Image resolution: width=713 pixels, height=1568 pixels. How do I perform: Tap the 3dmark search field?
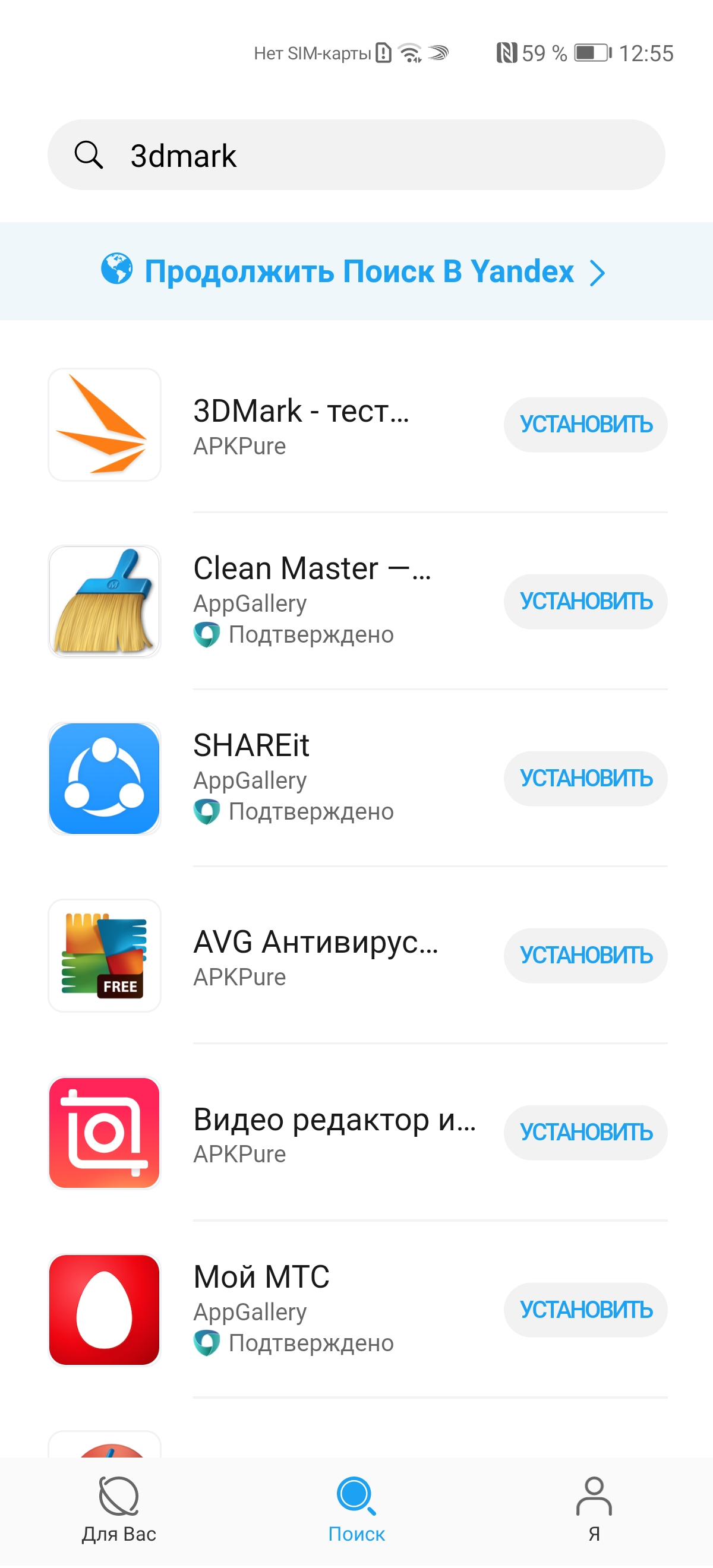(x=356, y=154)
